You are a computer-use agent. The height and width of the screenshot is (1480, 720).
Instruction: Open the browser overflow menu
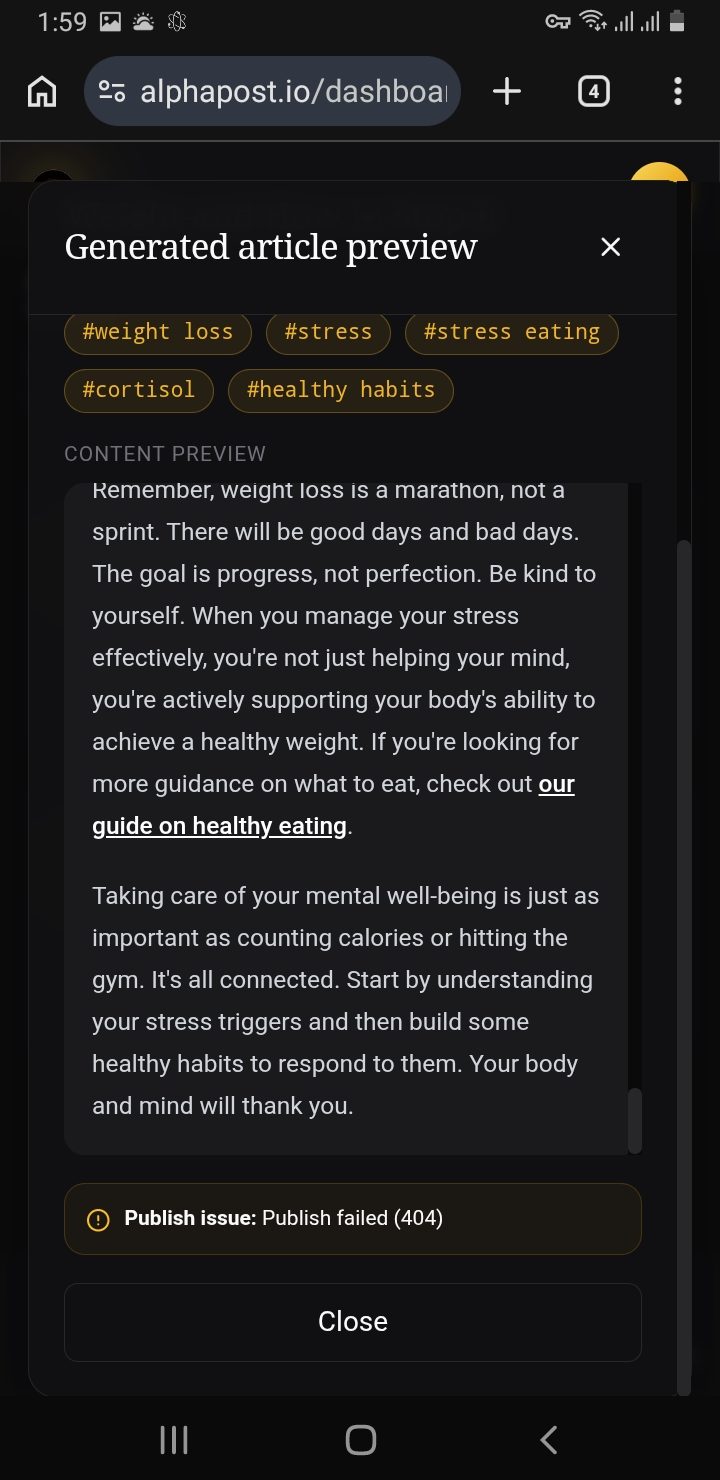click(678, 92)
